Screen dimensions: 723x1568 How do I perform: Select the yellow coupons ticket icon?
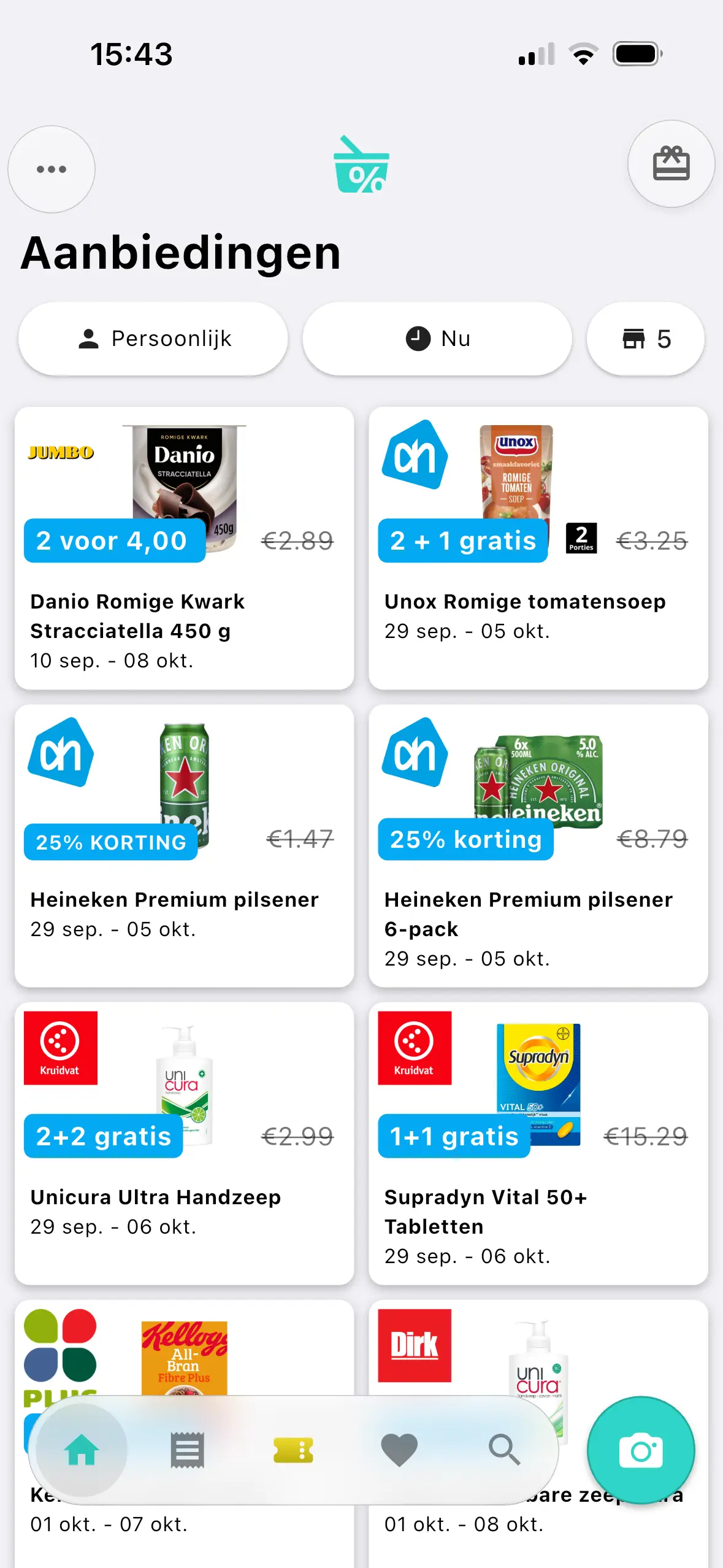[x=293, y=1450]
